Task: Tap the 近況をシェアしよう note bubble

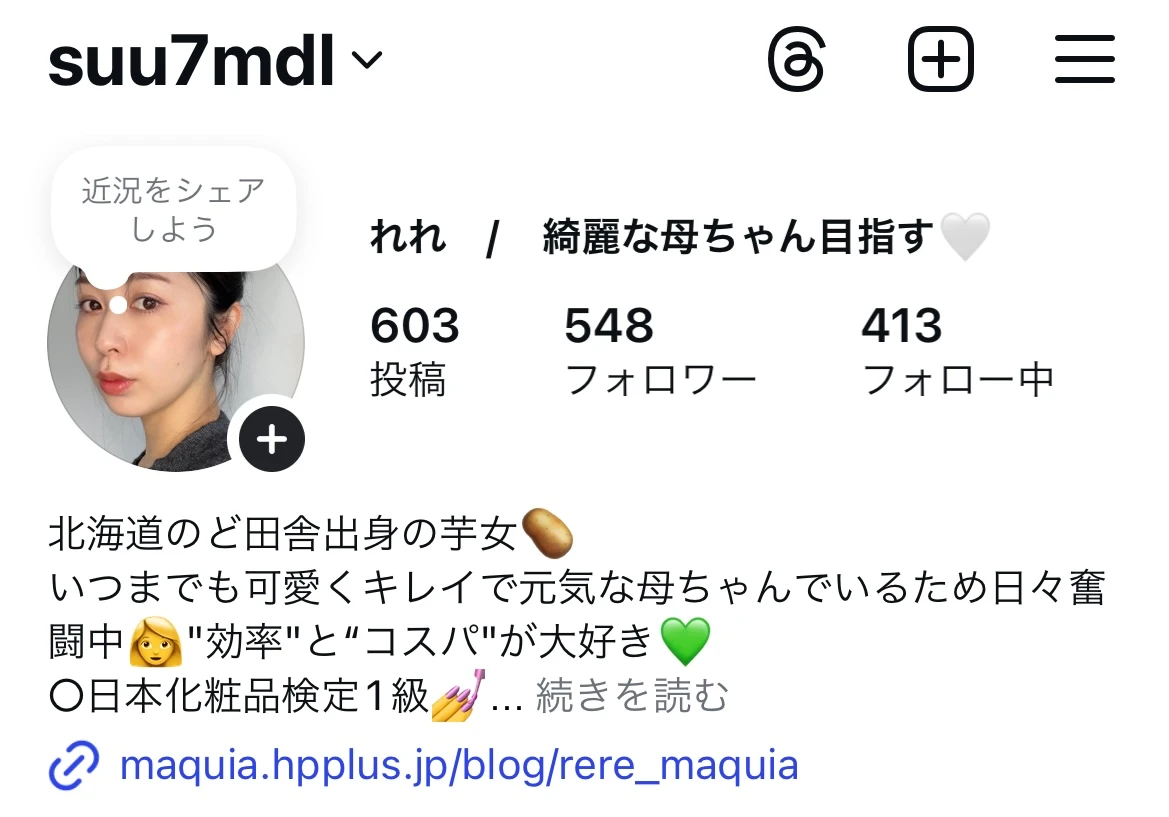Action: click(x=173, y=210)
